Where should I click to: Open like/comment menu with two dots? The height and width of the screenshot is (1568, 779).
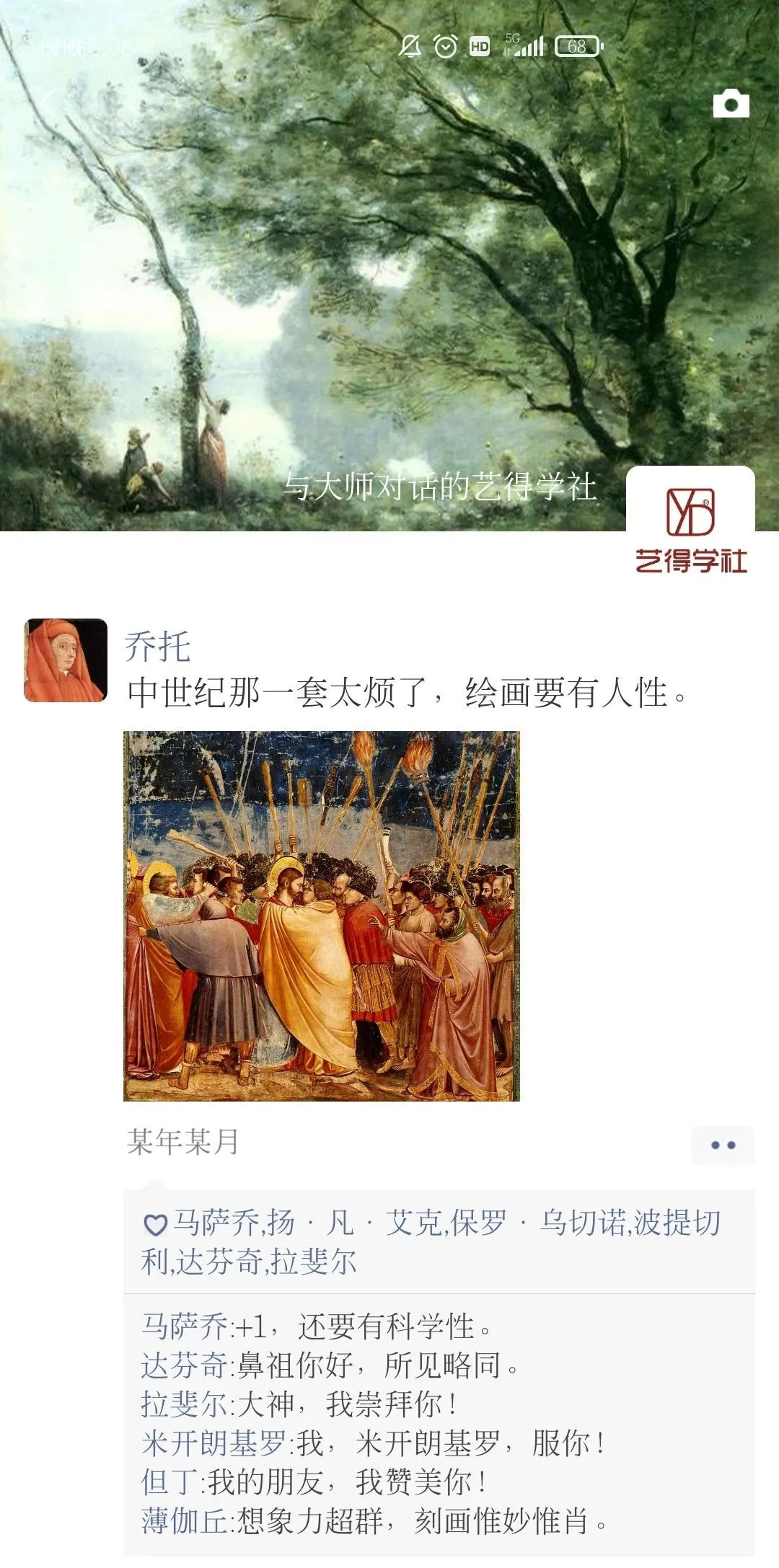click(x=723, y=1145)
